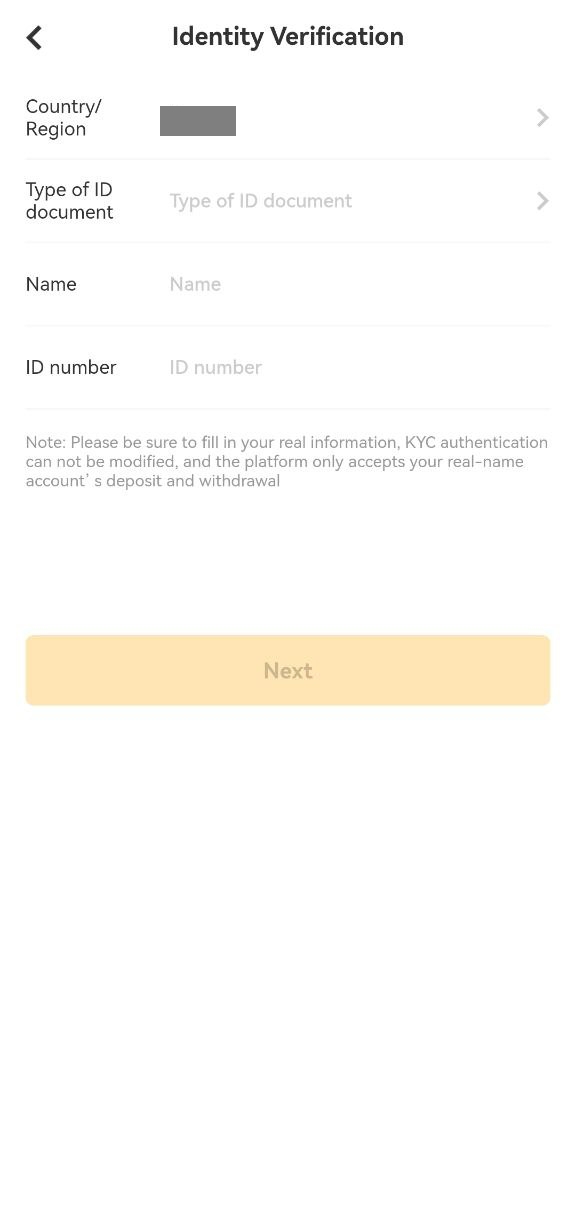
Task: Focus the ID number field
Action: (x=359, y=367)
